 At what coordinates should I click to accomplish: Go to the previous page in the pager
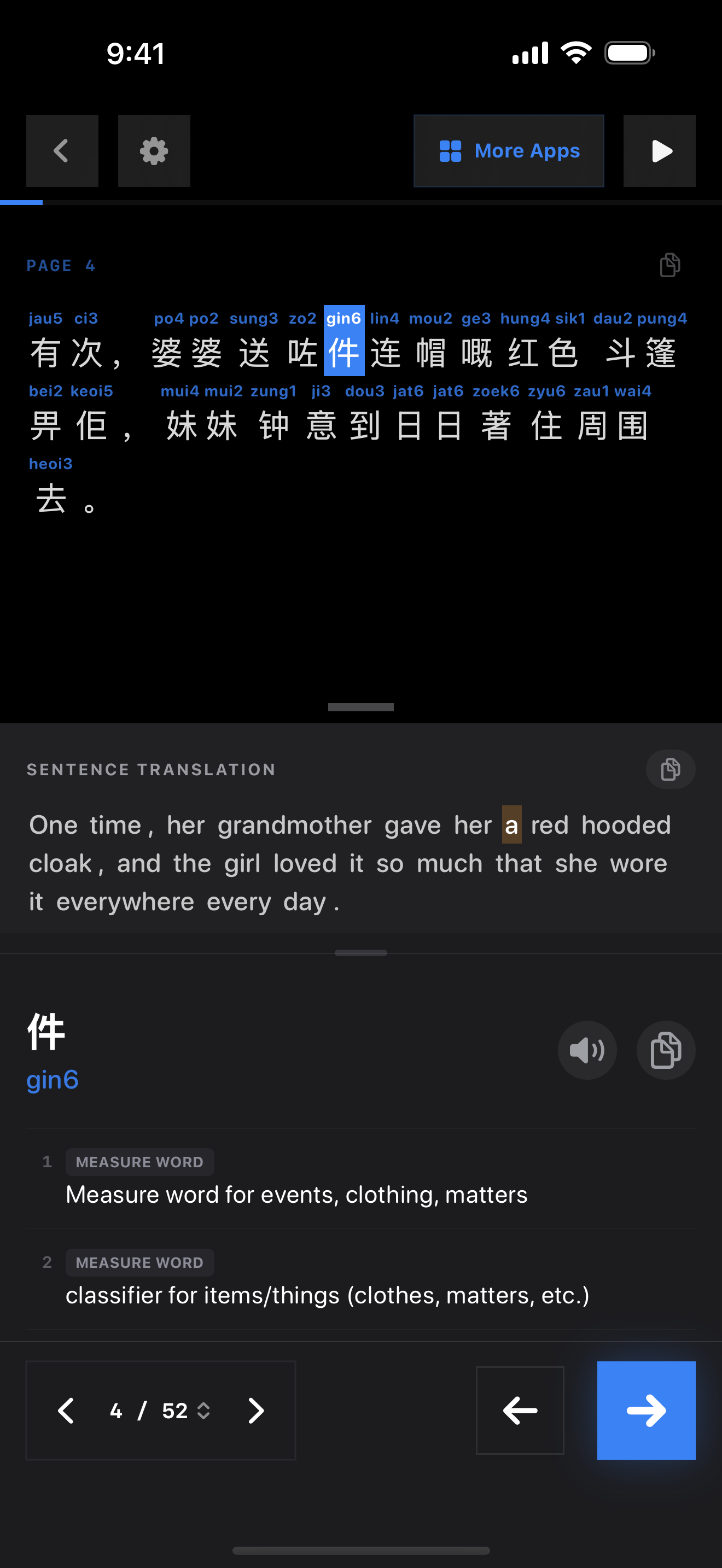[66, 1411]
